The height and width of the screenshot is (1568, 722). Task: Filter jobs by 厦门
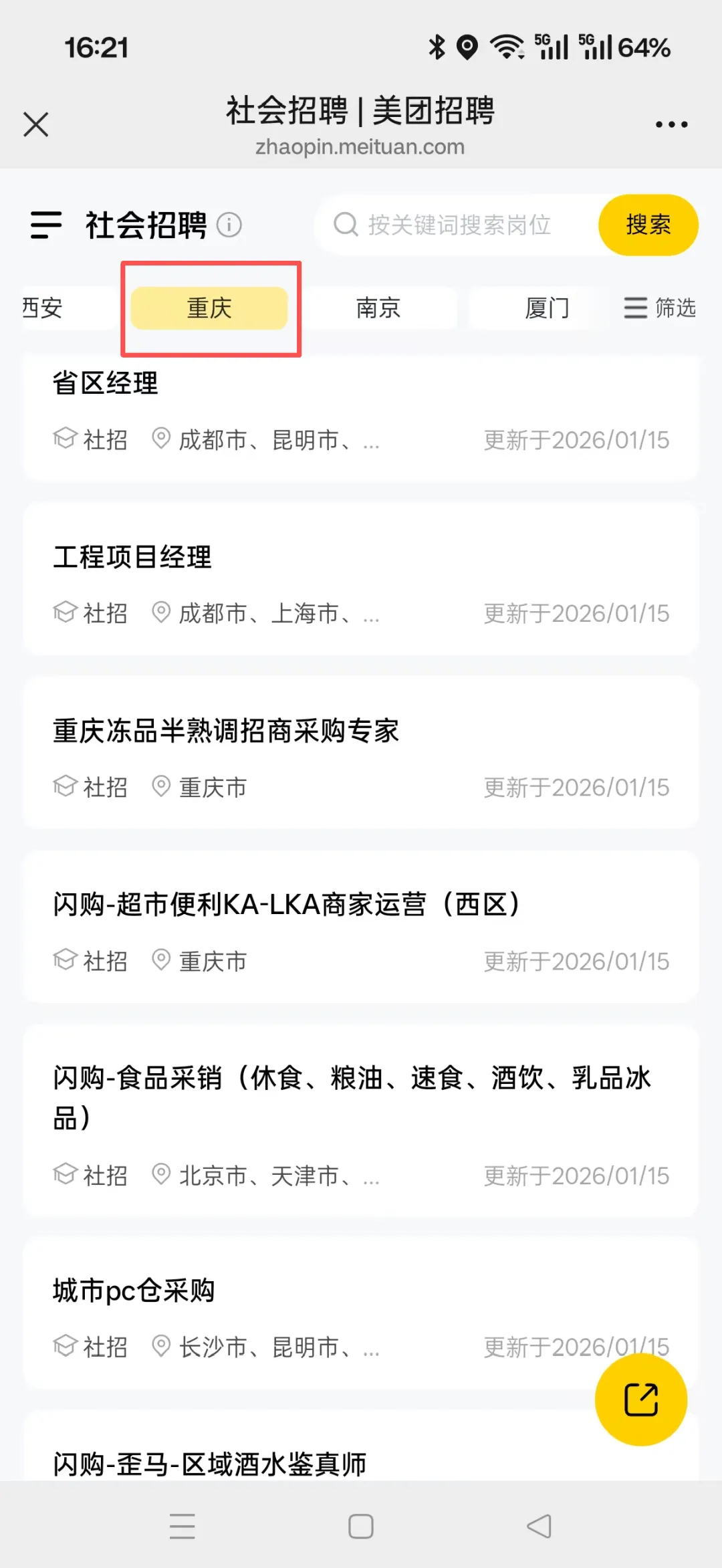click(x=547, y=308)
